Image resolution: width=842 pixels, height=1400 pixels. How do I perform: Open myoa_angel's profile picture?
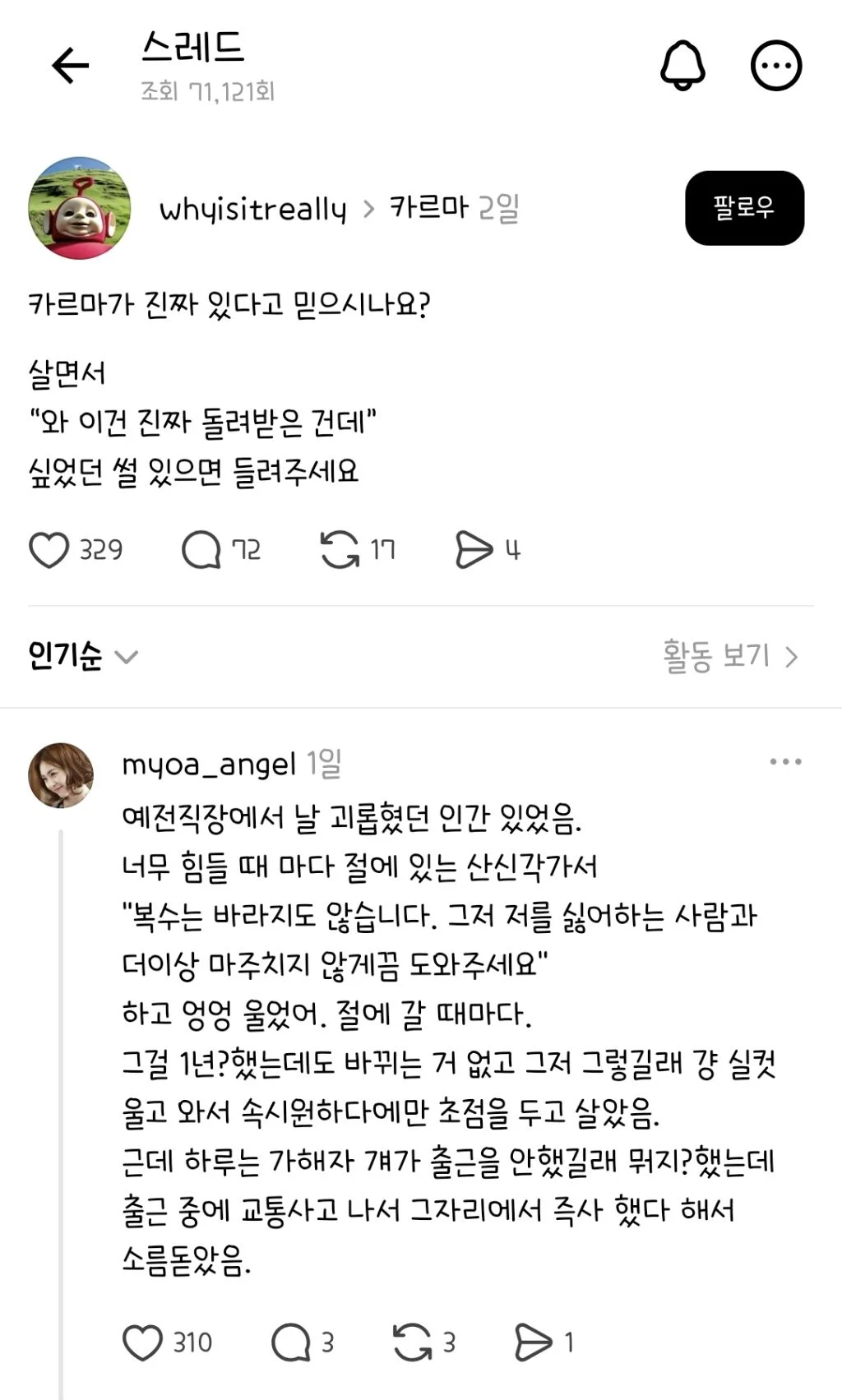click(61, 775)
